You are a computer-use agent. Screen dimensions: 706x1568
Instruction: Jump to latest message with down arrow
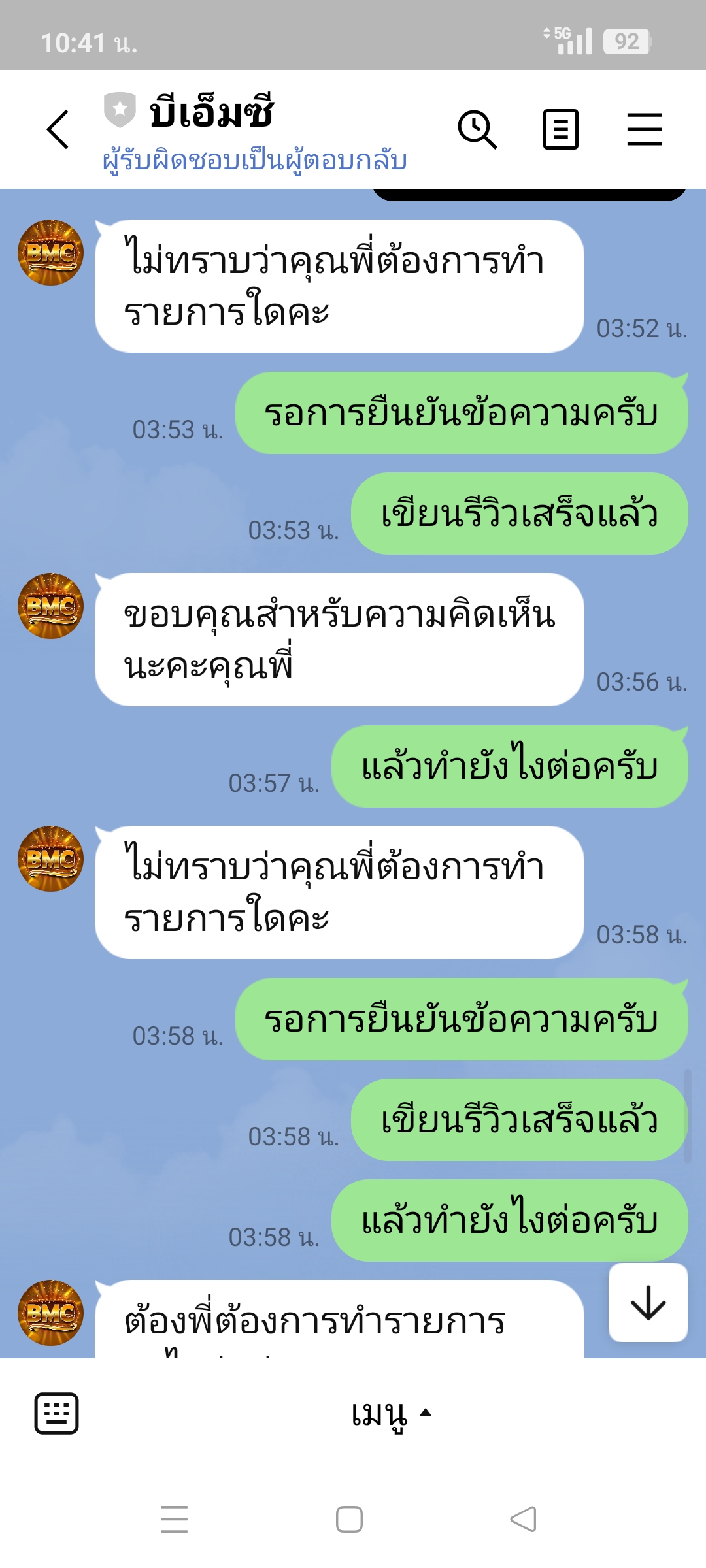648,1302
